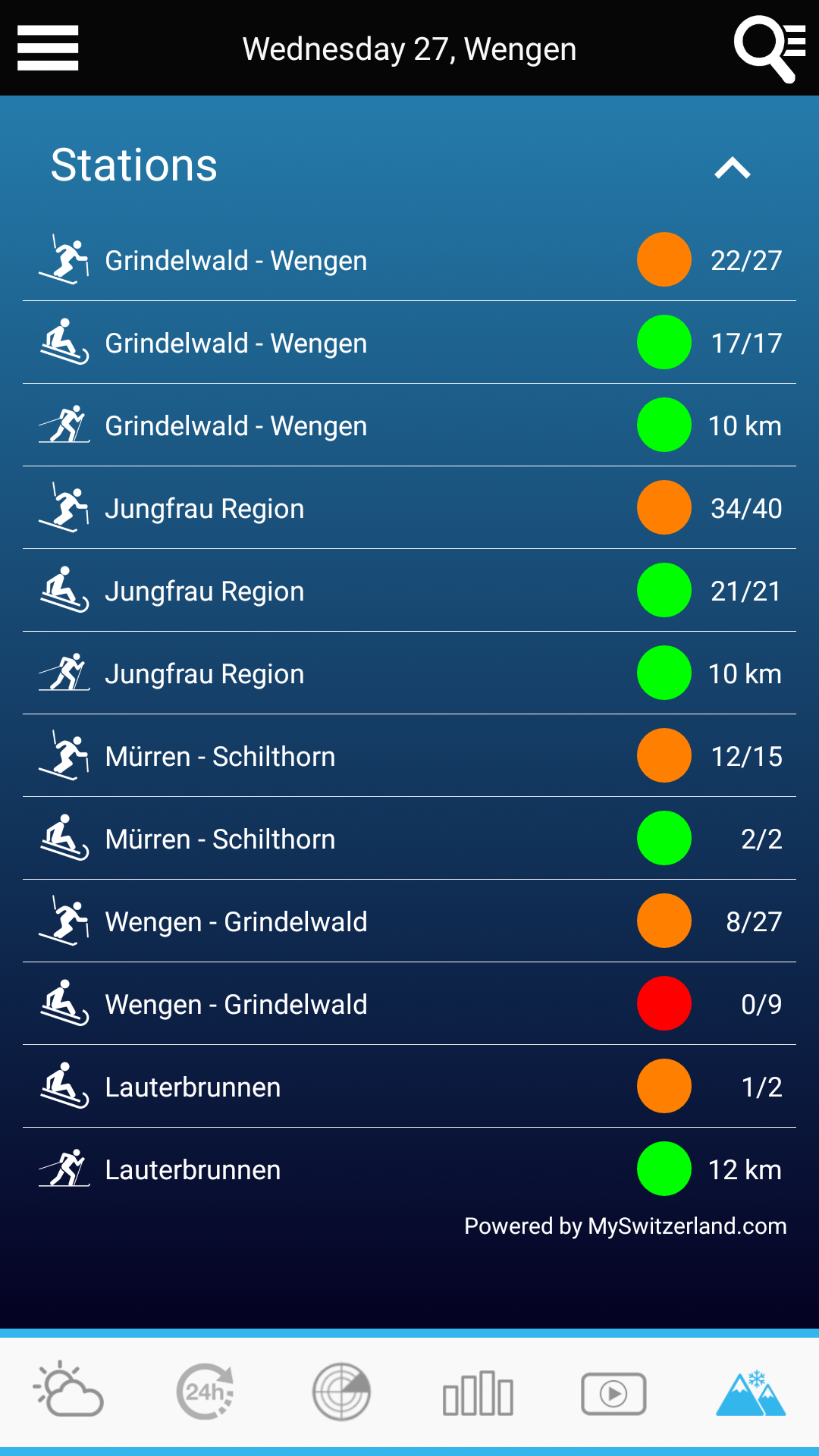Collapse the Stations section
Viewport: 819px width, 1456px height.
click(732, 167)
